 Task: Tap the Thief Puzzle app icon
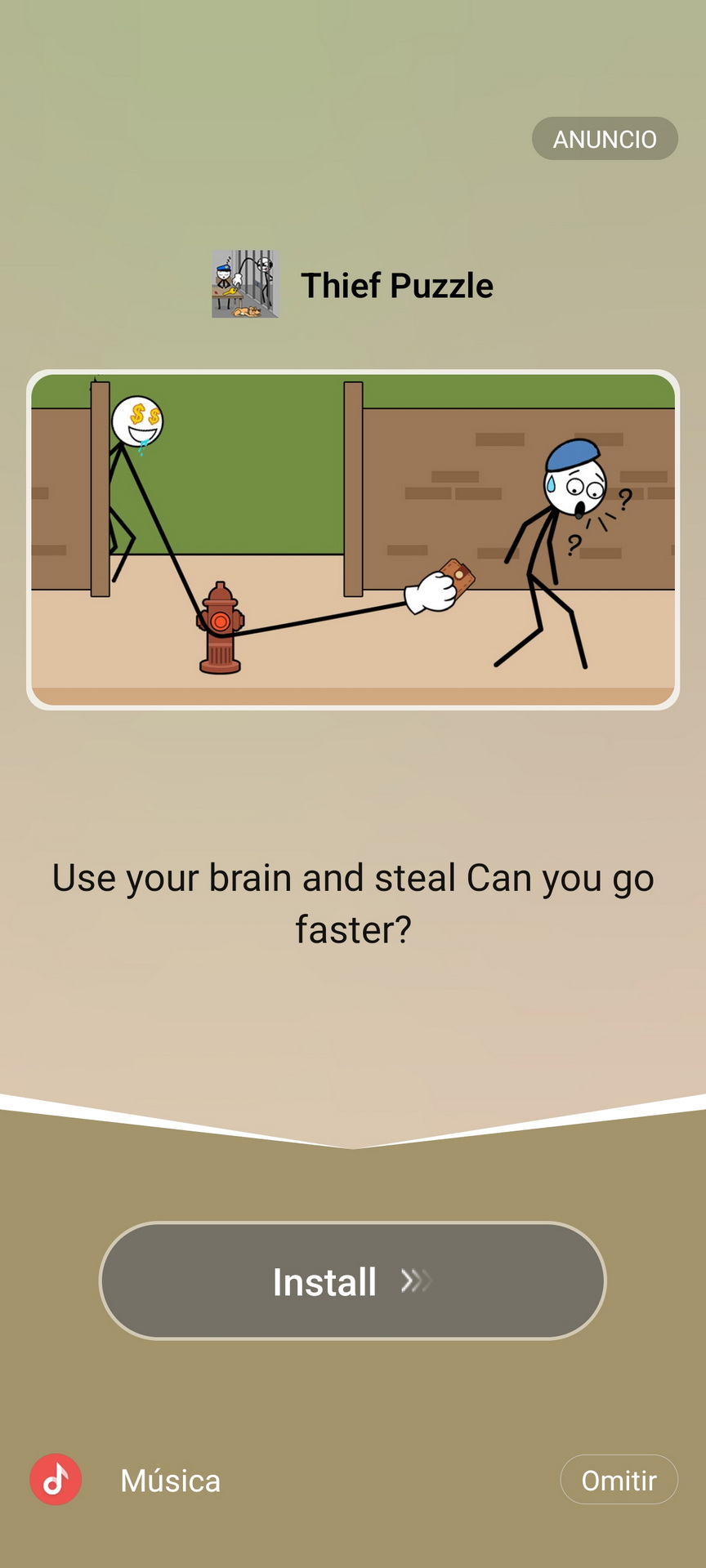[x=245, y=284]
